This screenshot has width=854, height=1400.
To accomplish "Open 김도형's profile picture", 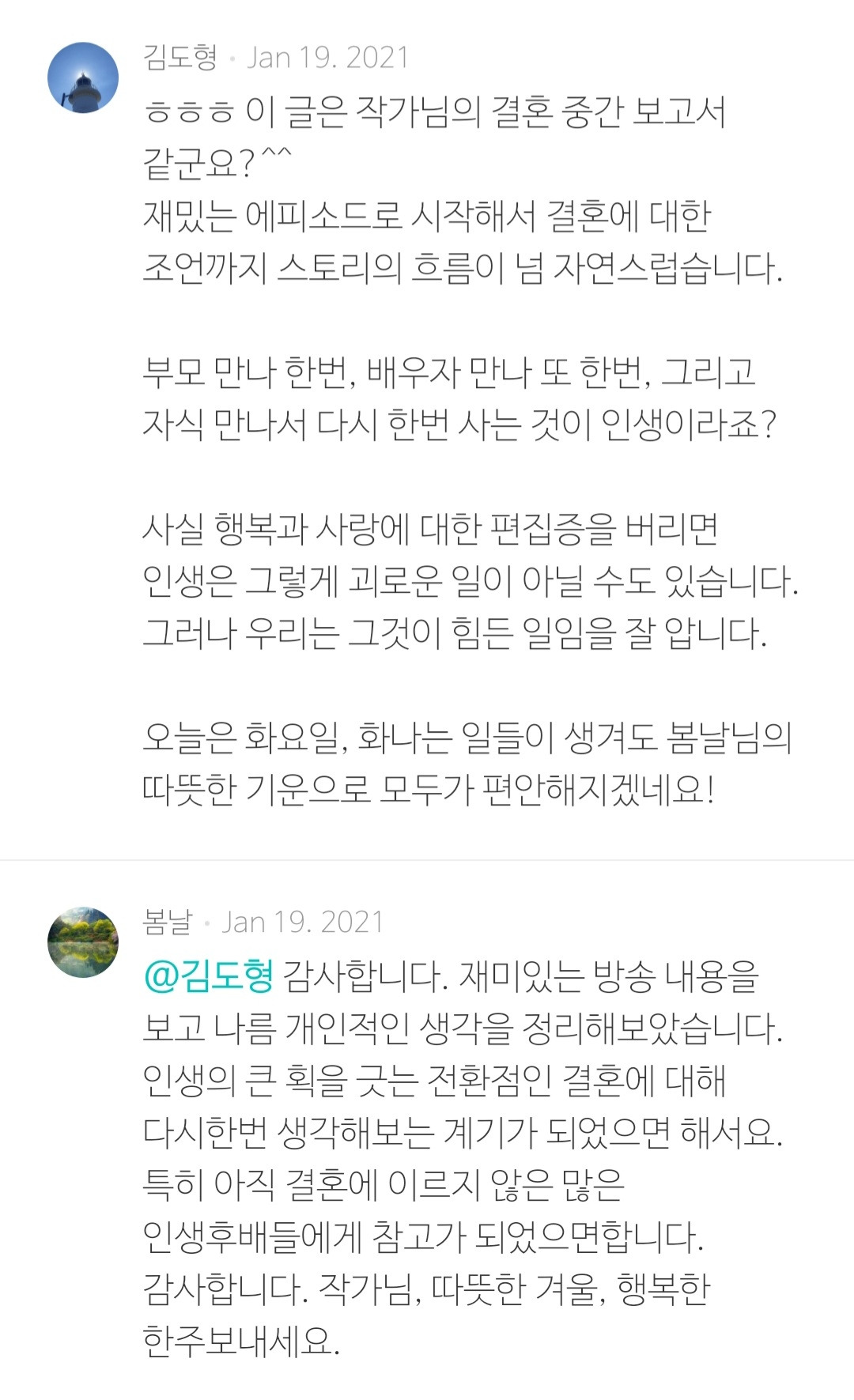I will coord(83,77).
